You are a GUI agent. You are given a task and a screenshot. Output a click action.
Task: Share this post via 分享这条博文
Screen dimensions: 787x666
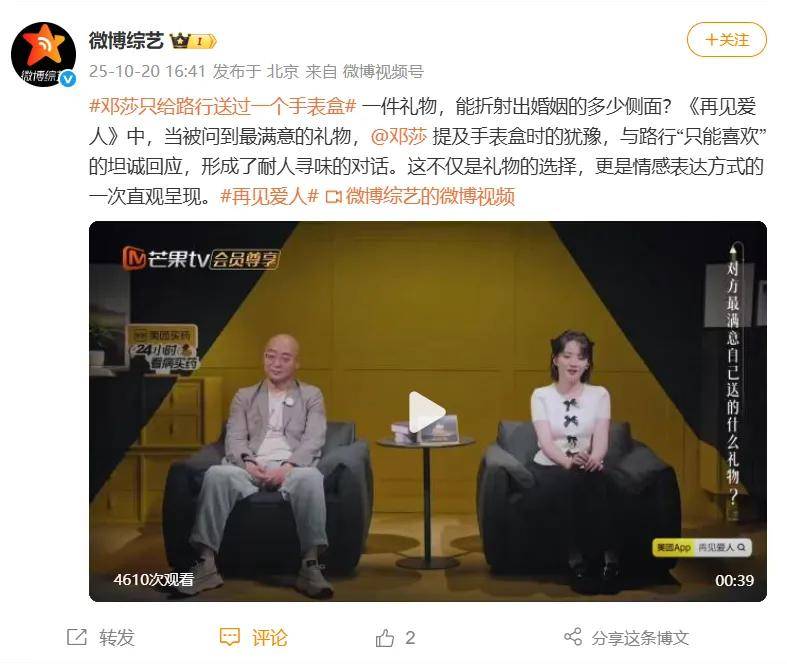coord(627,637)
